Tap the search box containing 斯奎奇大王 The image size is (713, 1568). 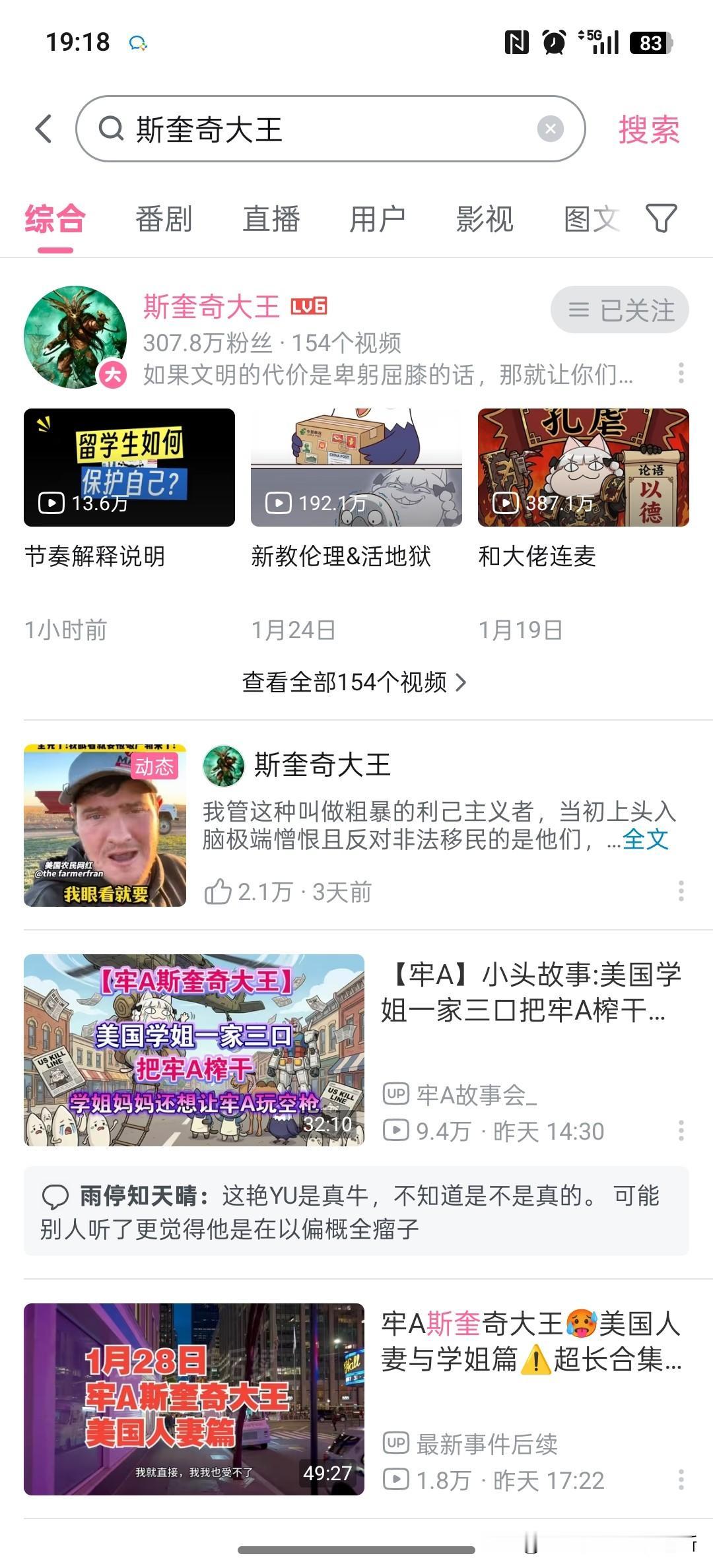317,129
